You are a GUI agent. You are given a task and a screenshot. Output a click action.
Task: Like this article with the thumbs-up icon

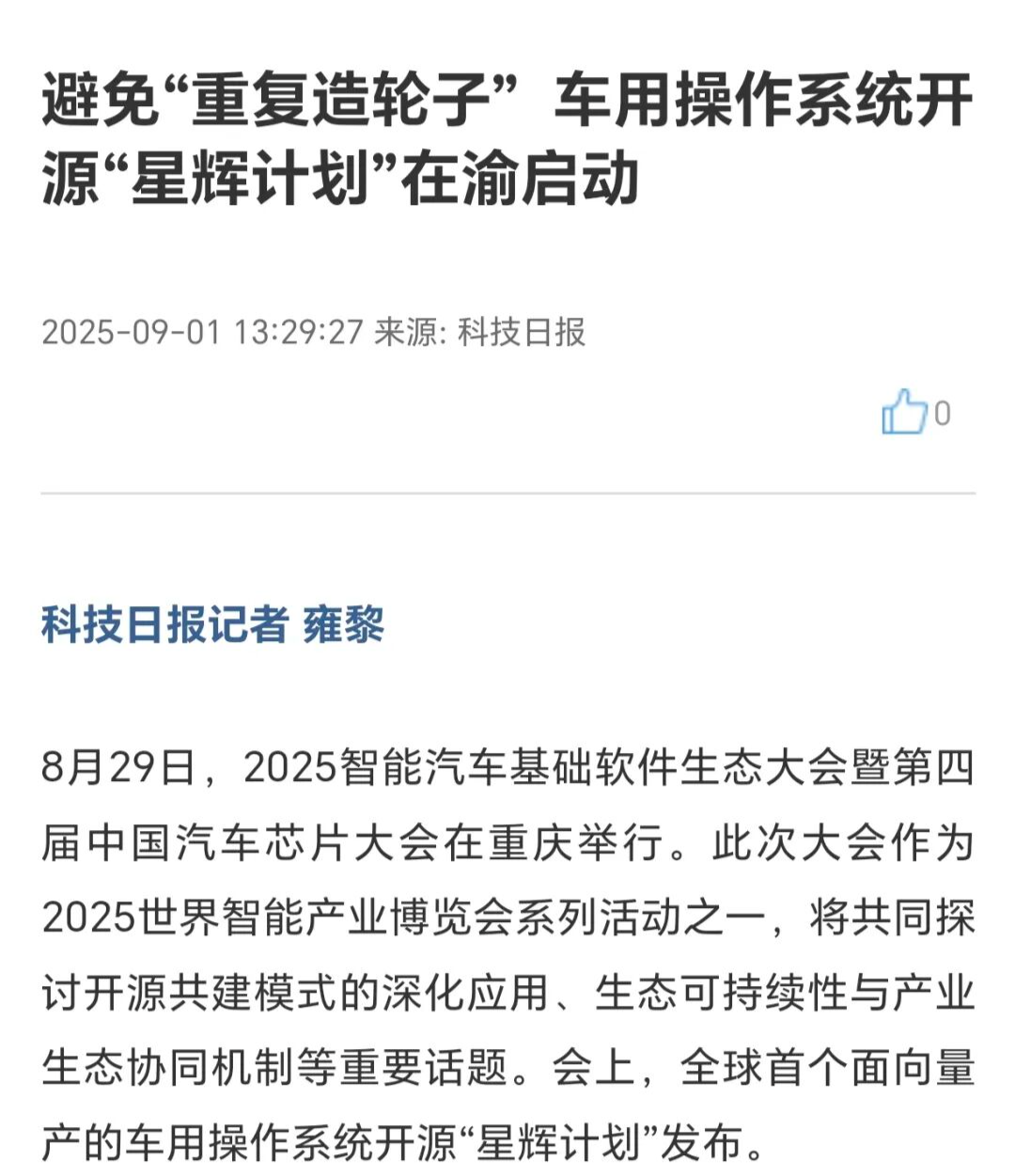pyautogui.click(x=903, y=413)
